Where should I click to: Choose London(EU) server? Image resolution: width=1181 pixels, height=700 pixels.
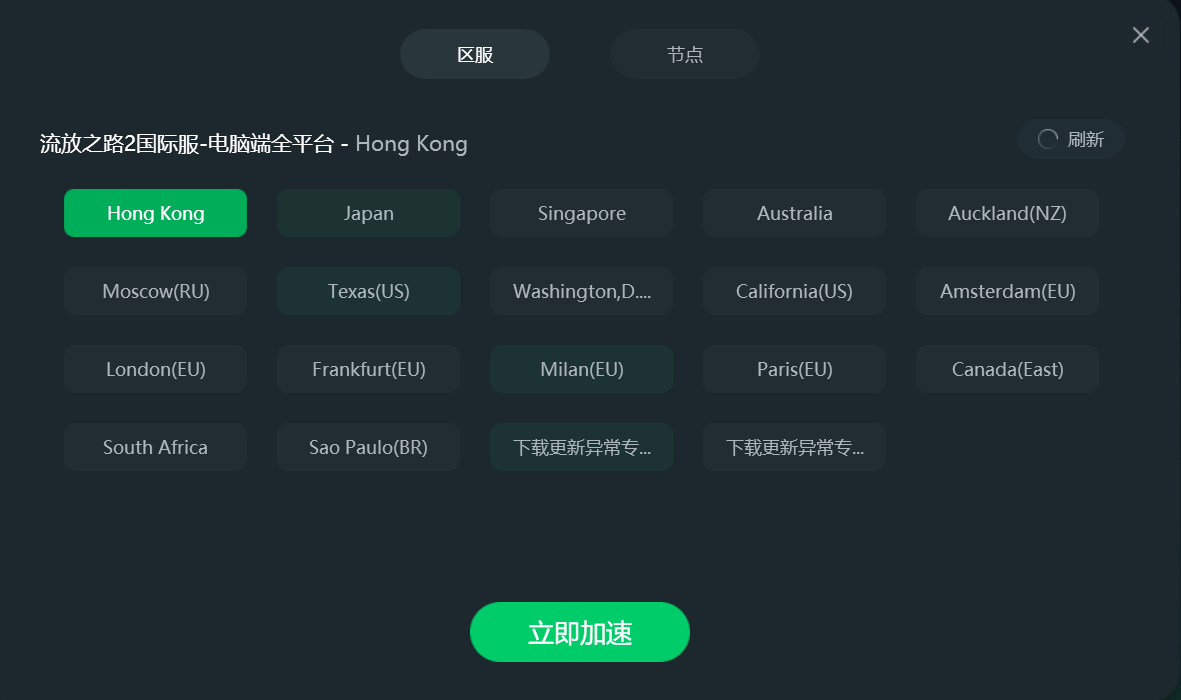tap(155, 369)
